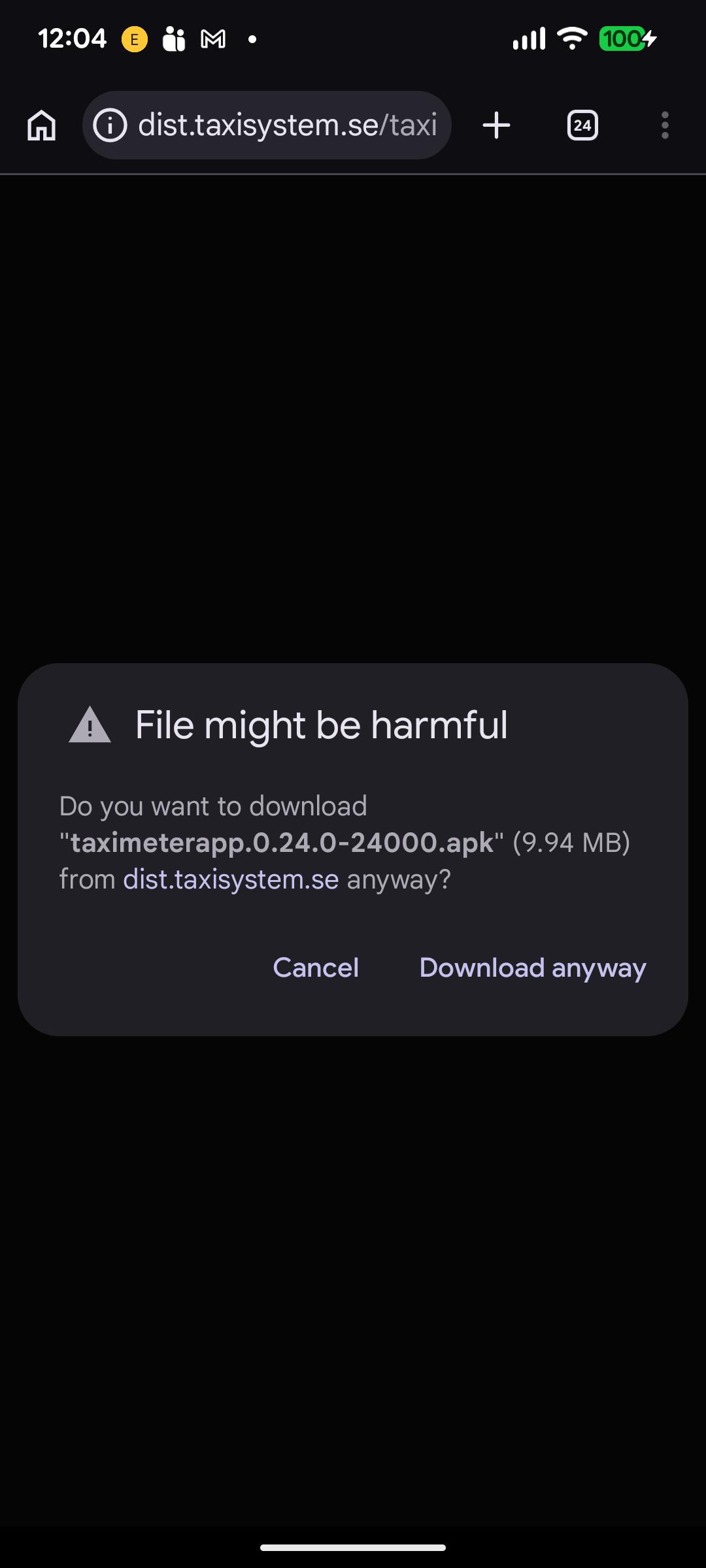Viewport: 706px width, 1568px height.
Task: Open the tab switcher showing 24 tabs
Action: [582, 125]
